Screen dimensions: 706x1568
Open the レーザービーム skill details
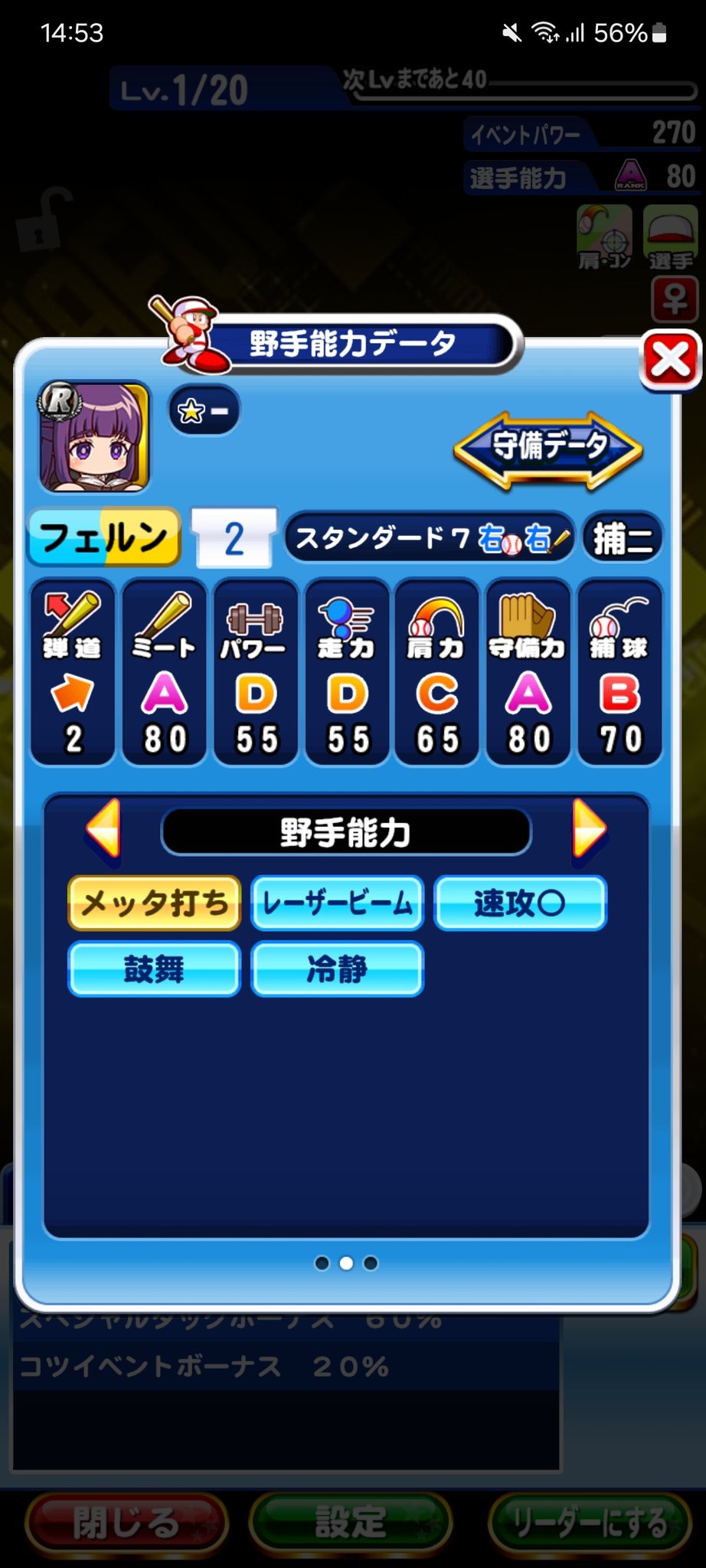point(337,903)
